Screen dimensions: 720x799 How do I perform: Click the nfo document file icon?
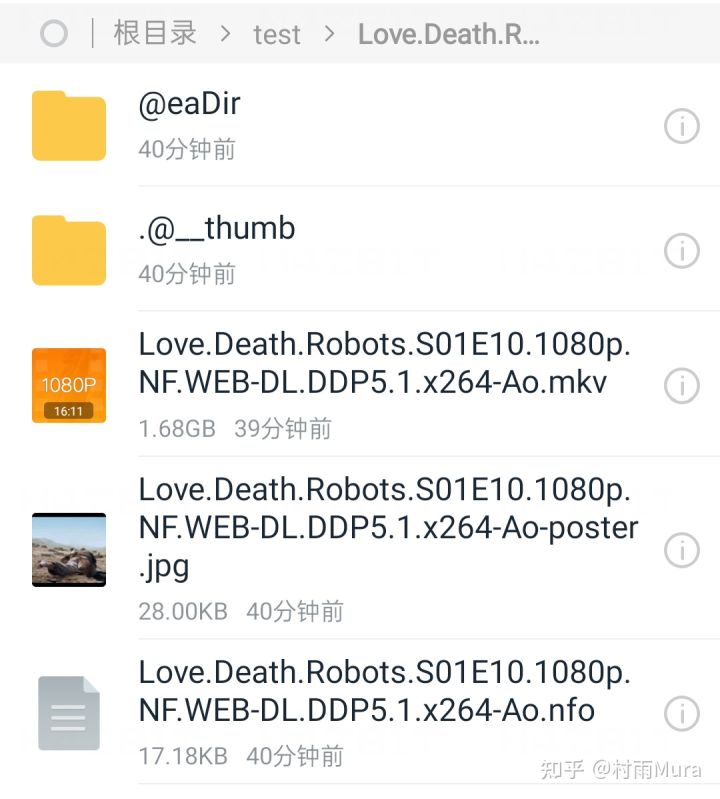68,713
